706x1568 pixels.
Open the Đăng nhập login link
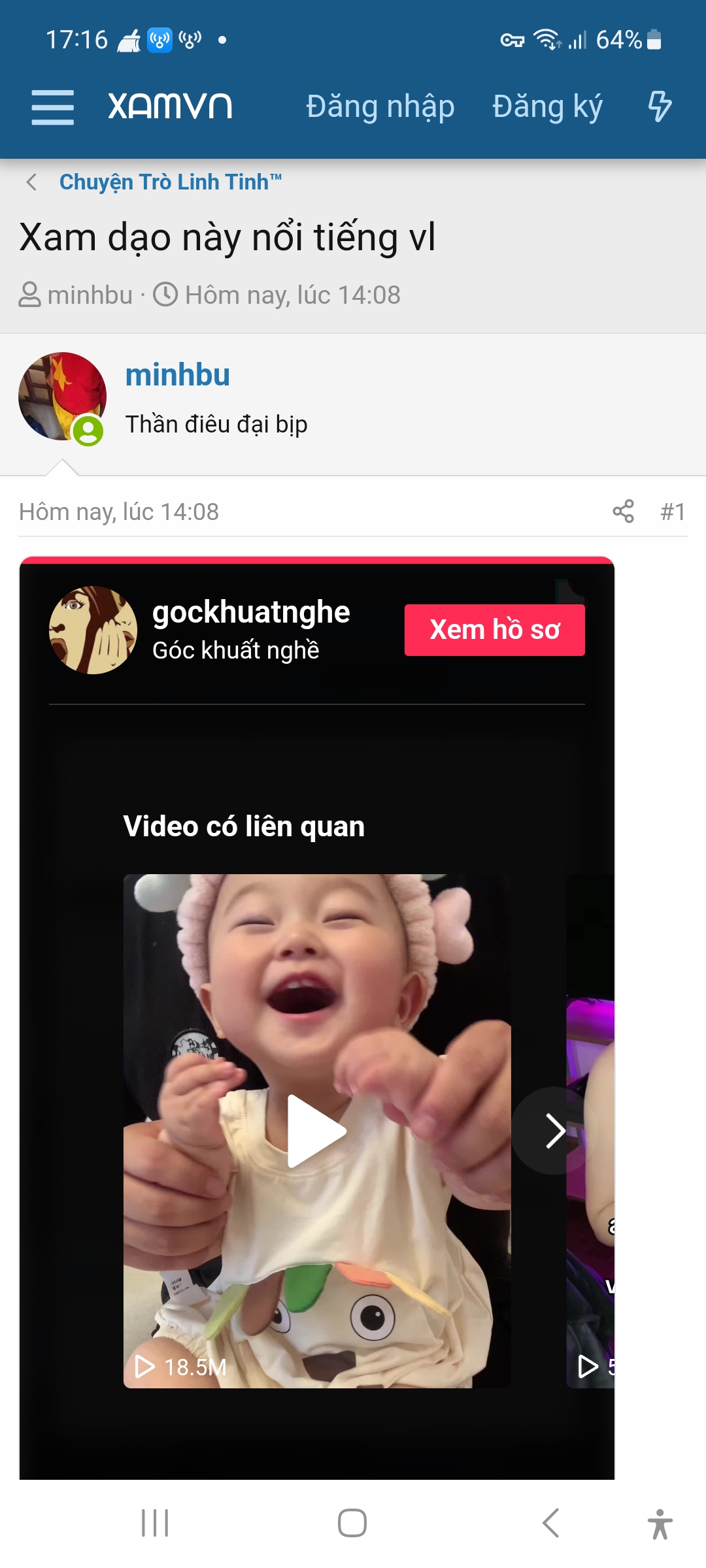coord(380,106)
